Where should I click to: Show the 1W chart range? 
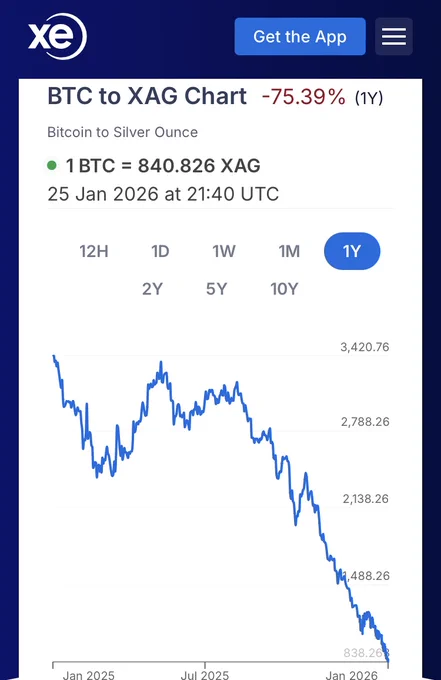tap(224, 251)
